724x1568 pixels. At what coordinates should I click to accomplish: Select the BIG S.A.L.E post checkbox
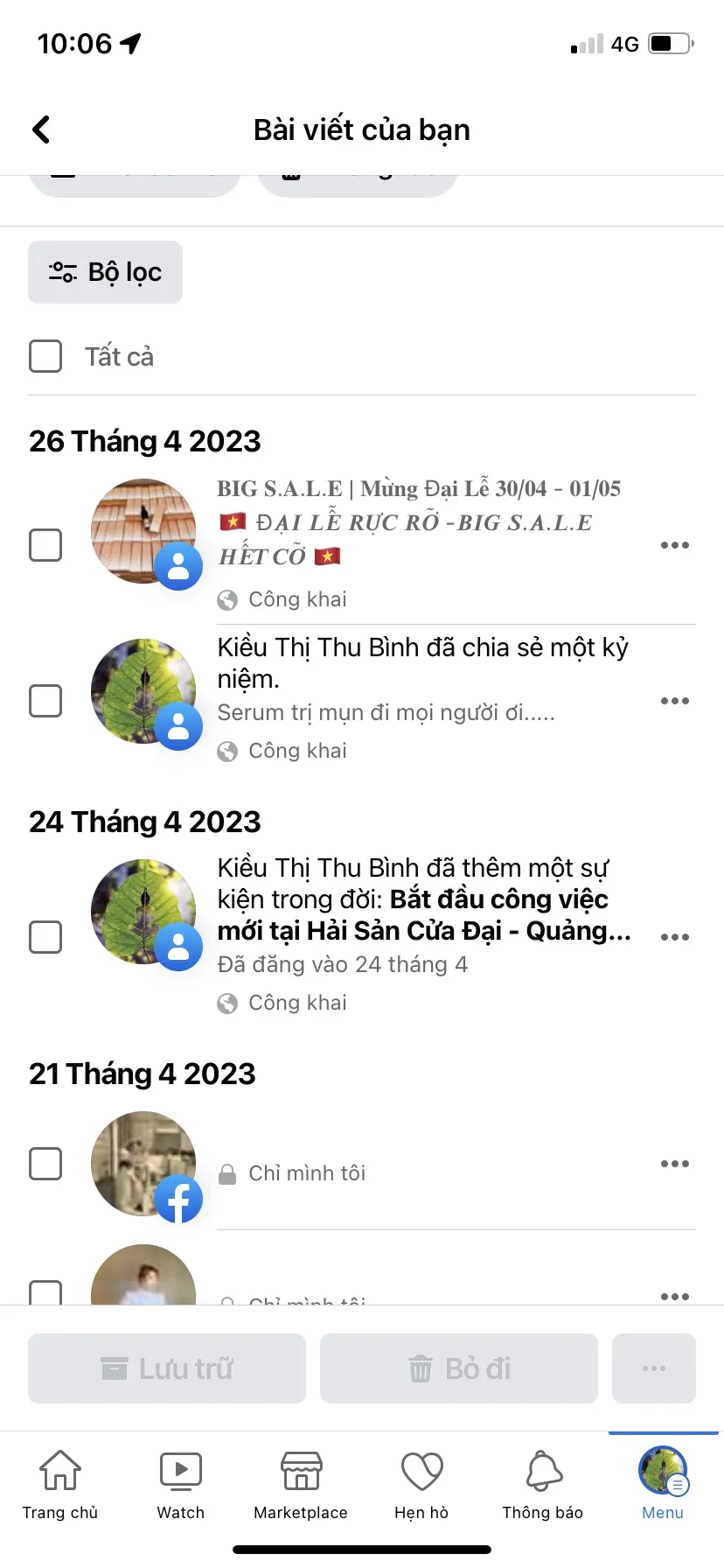point(45,544)
